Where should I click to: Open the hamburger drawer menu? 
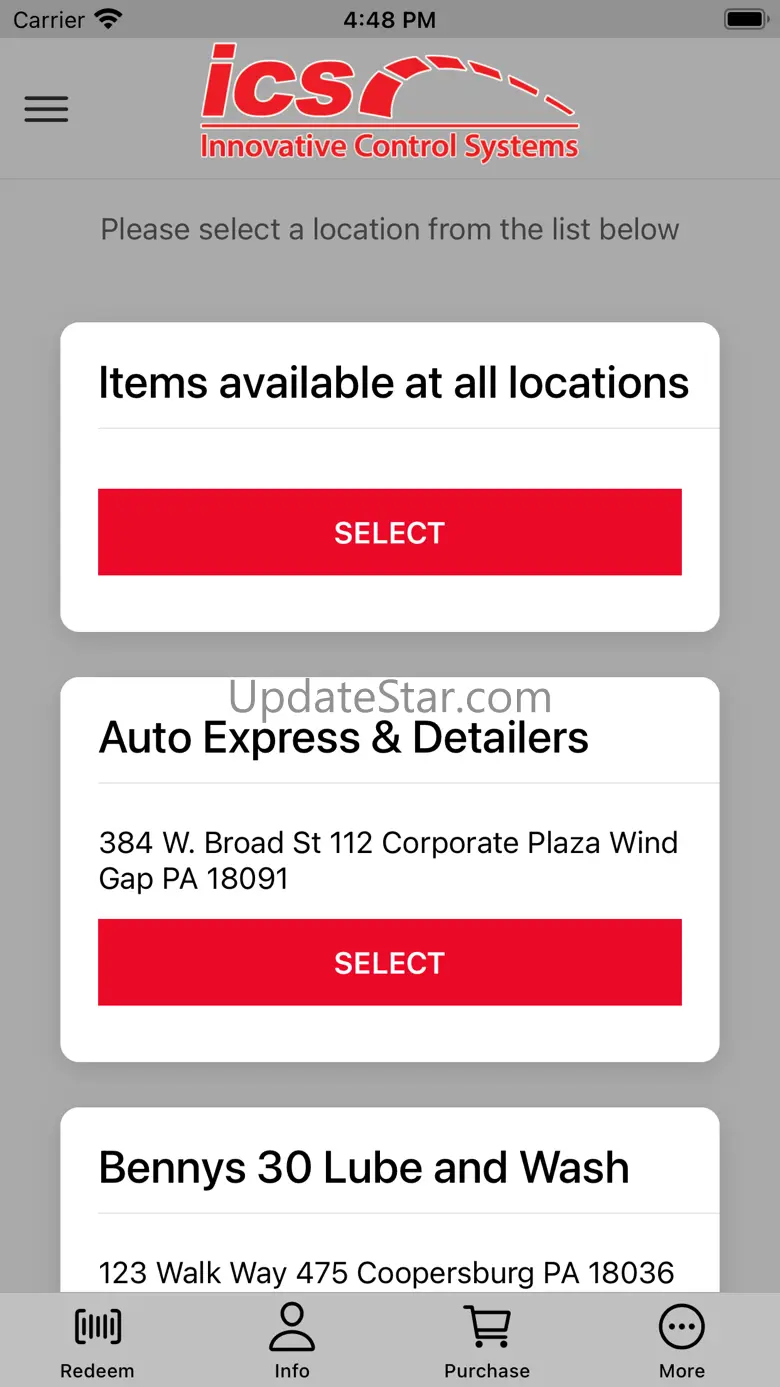click(46, 109)
